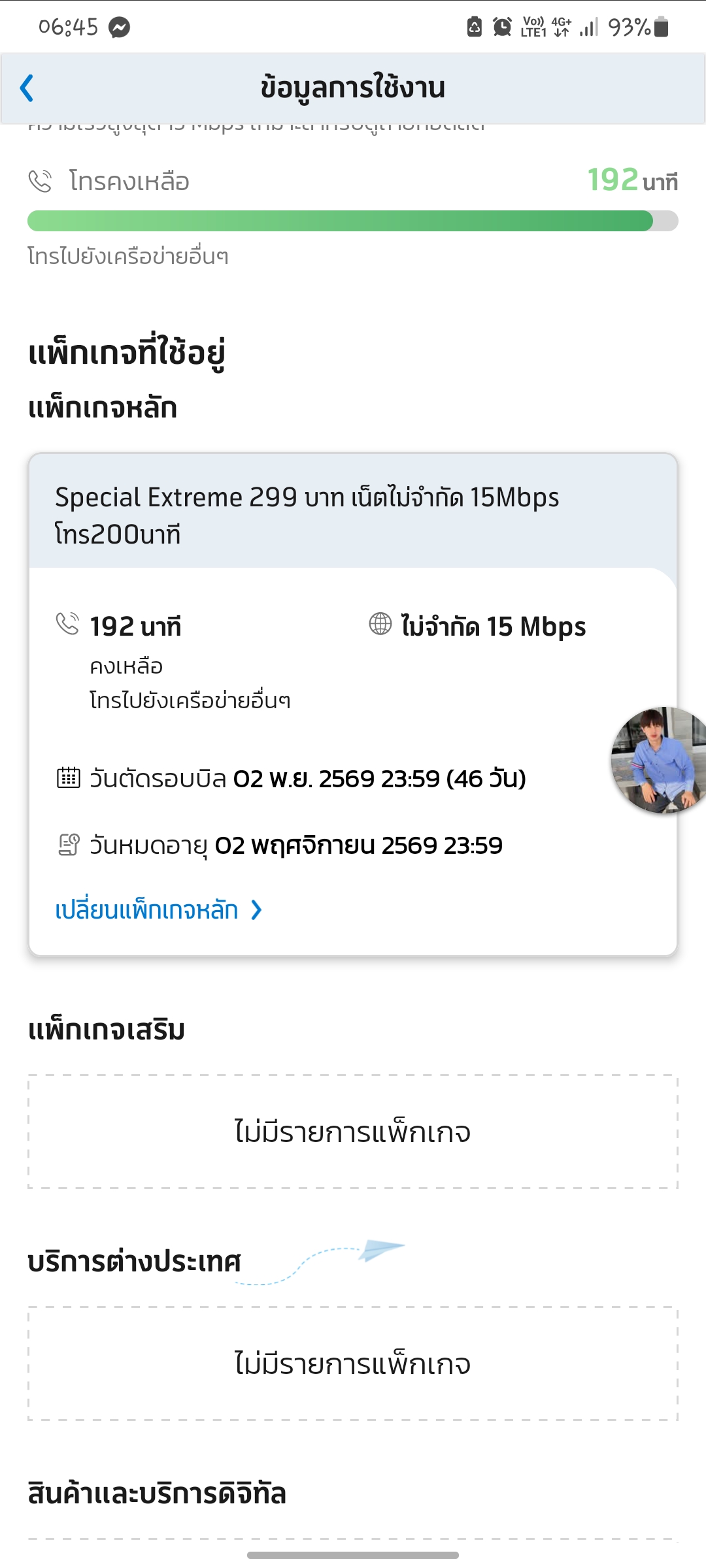Open the floating chat head with profile photo

point(659,760)
